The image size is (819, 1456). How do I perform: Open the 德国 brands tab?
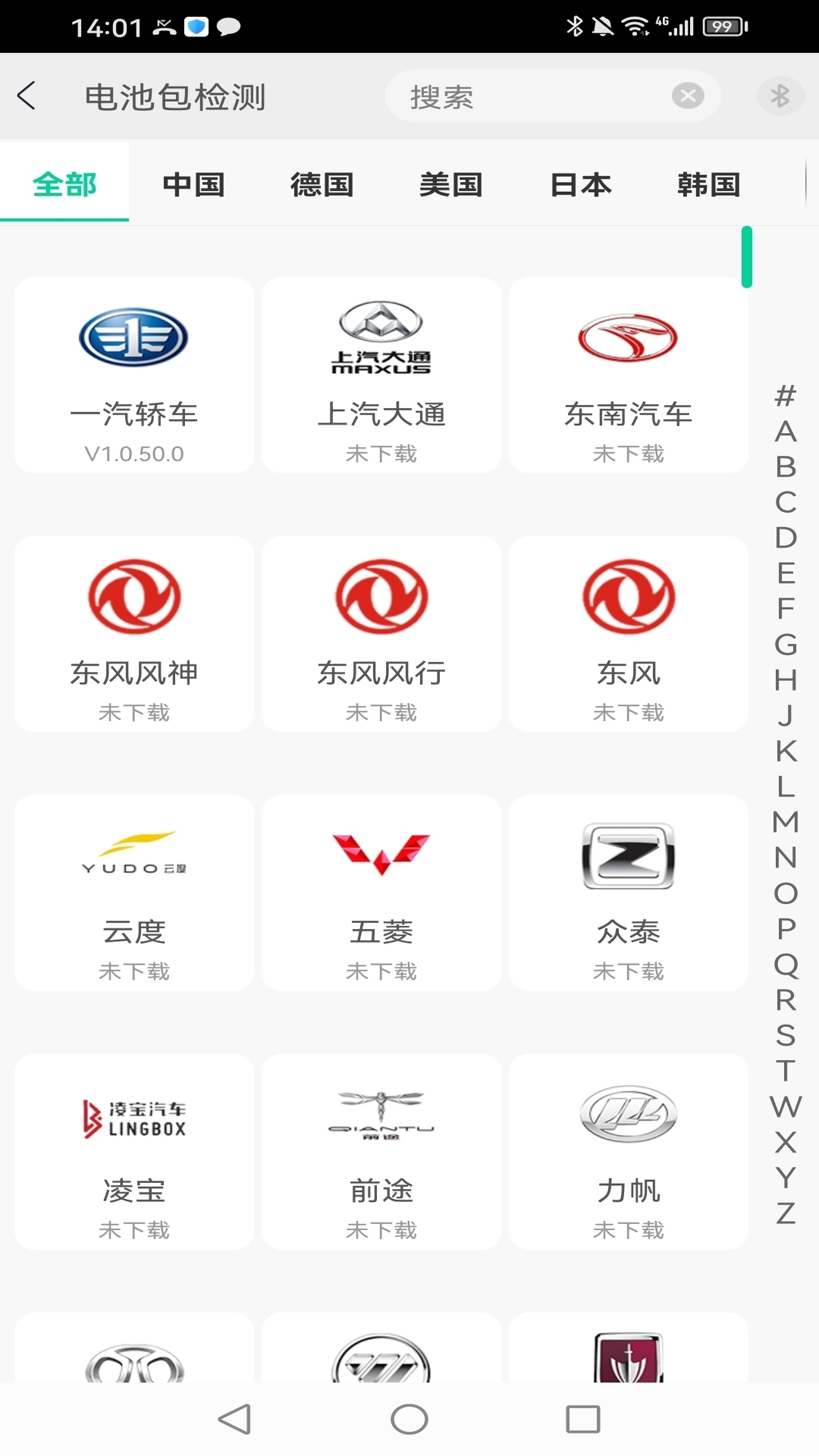pos(321,184)
